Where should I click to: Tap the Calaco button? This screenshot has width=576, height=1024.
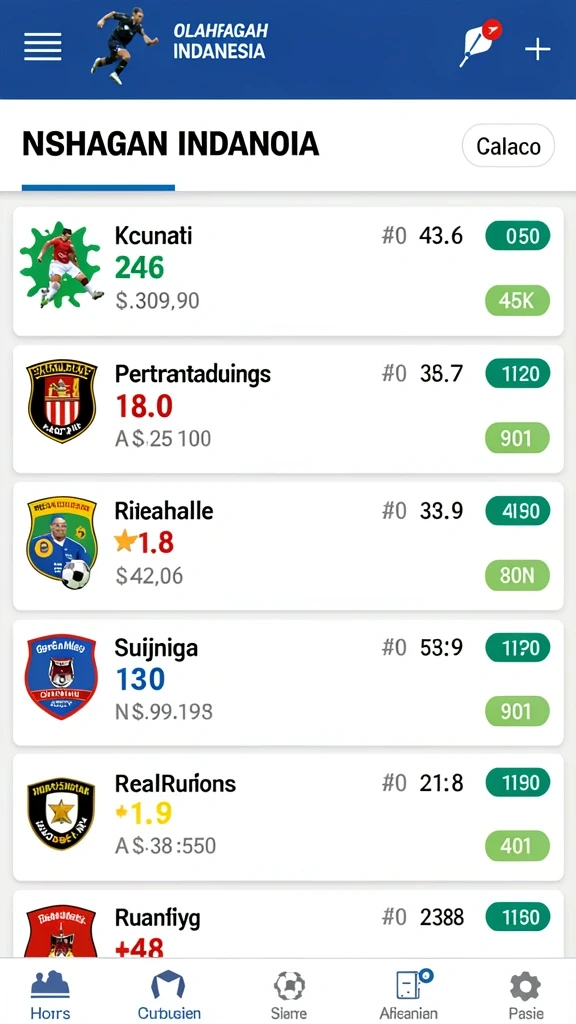tap(508, 146)
